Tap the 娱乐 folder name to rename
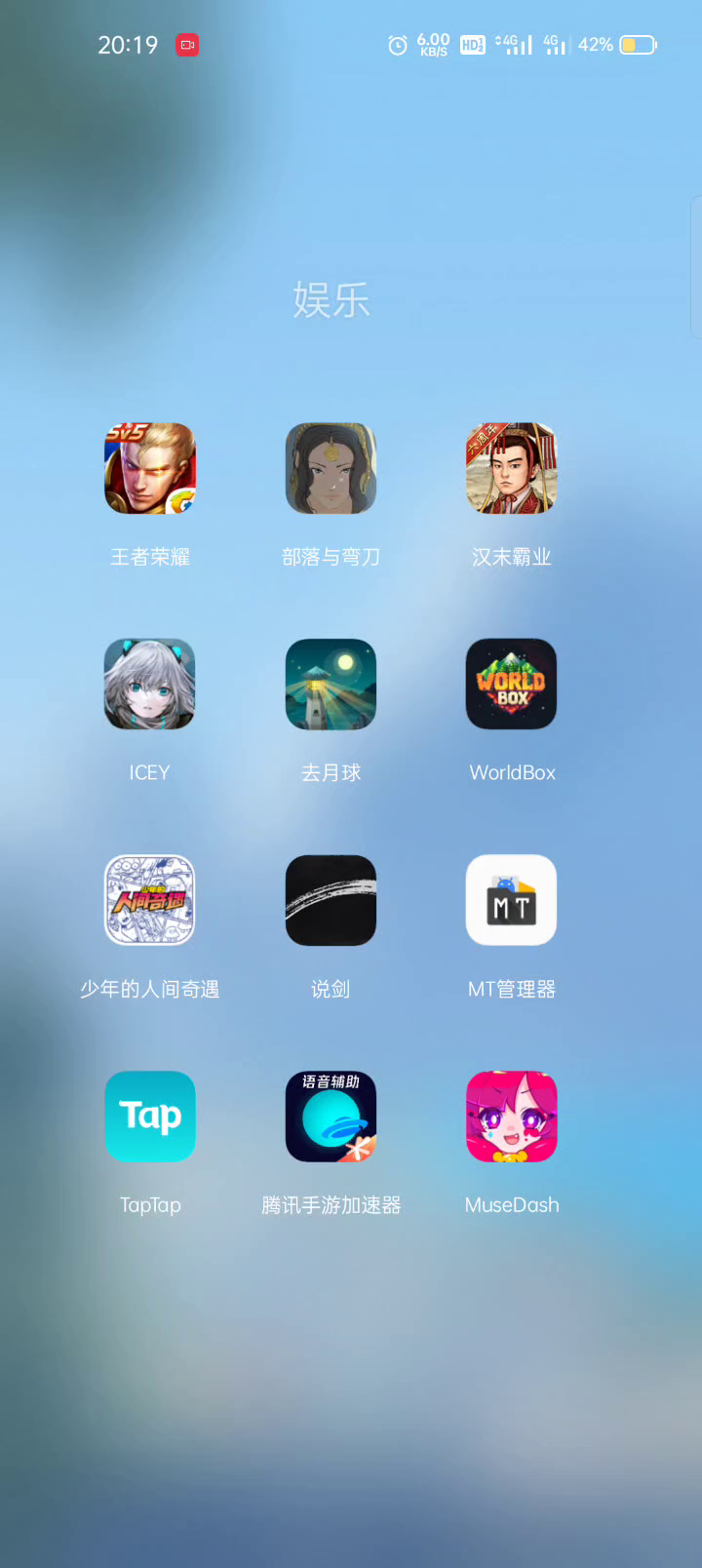 (x=331, y=300)
